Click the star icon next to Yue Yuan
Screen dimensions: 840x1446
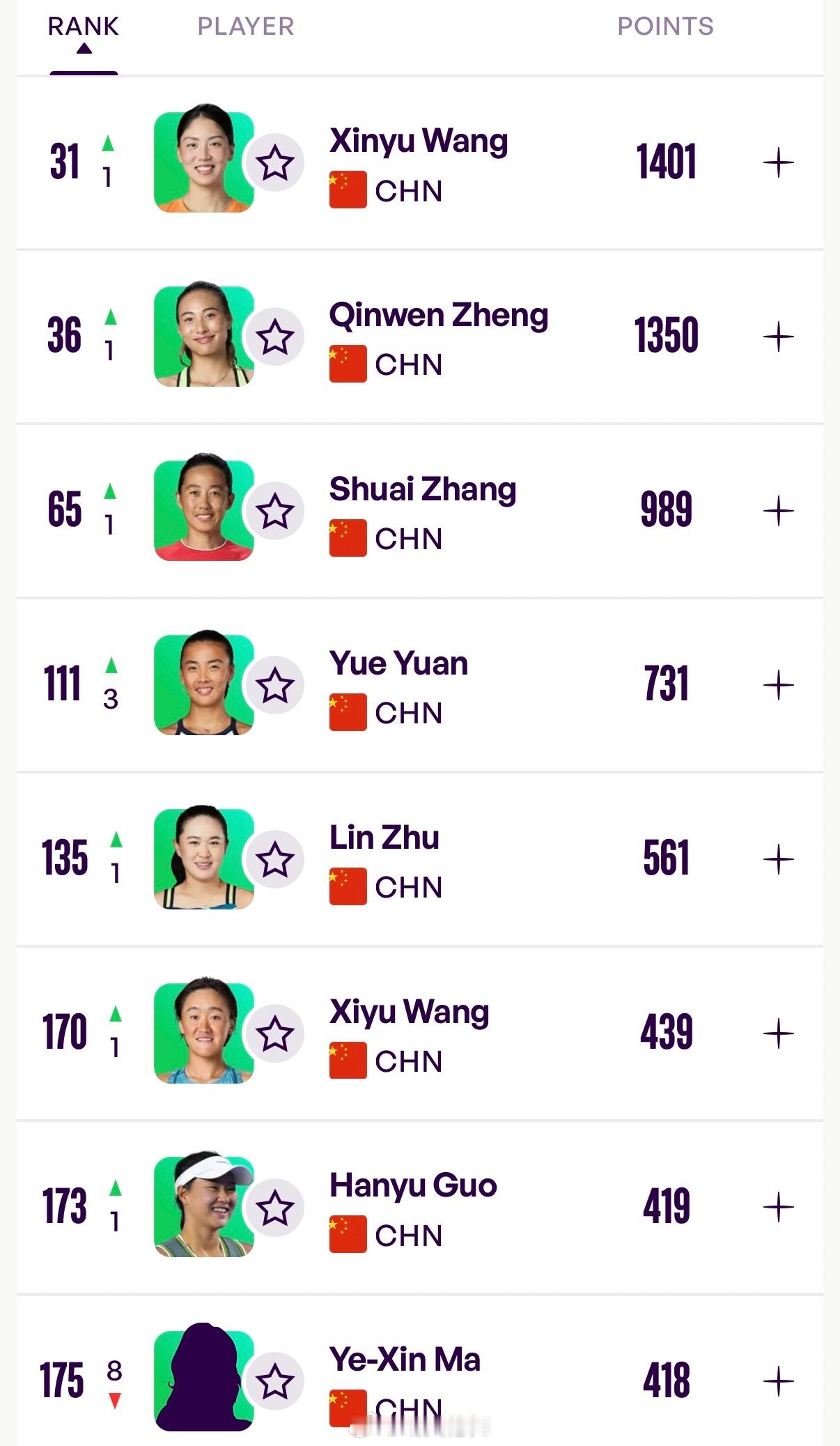(x=276, y=686)
